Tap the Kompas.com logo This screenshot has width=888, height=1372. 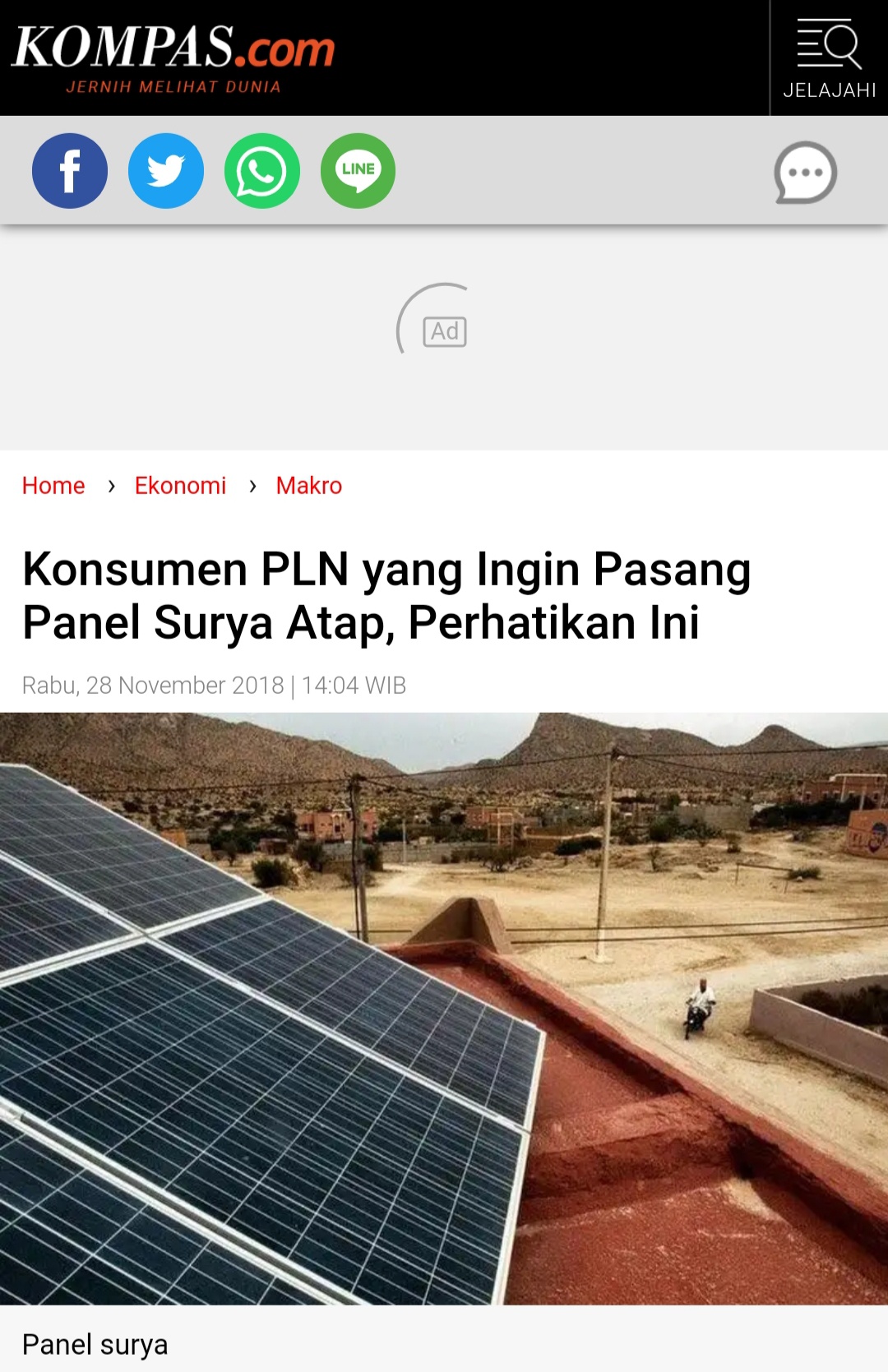pos(173,56)
